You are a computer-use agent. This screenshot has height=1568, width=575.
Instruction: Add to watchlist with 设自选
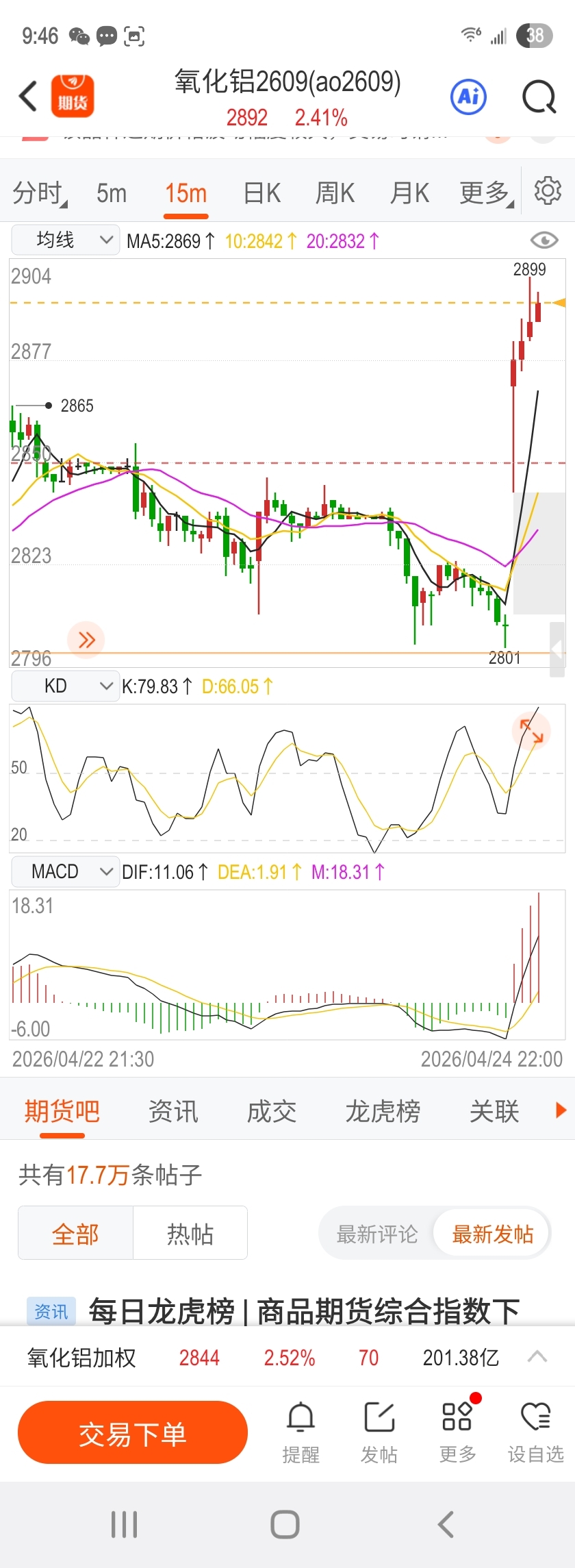tap(535, 1432)
